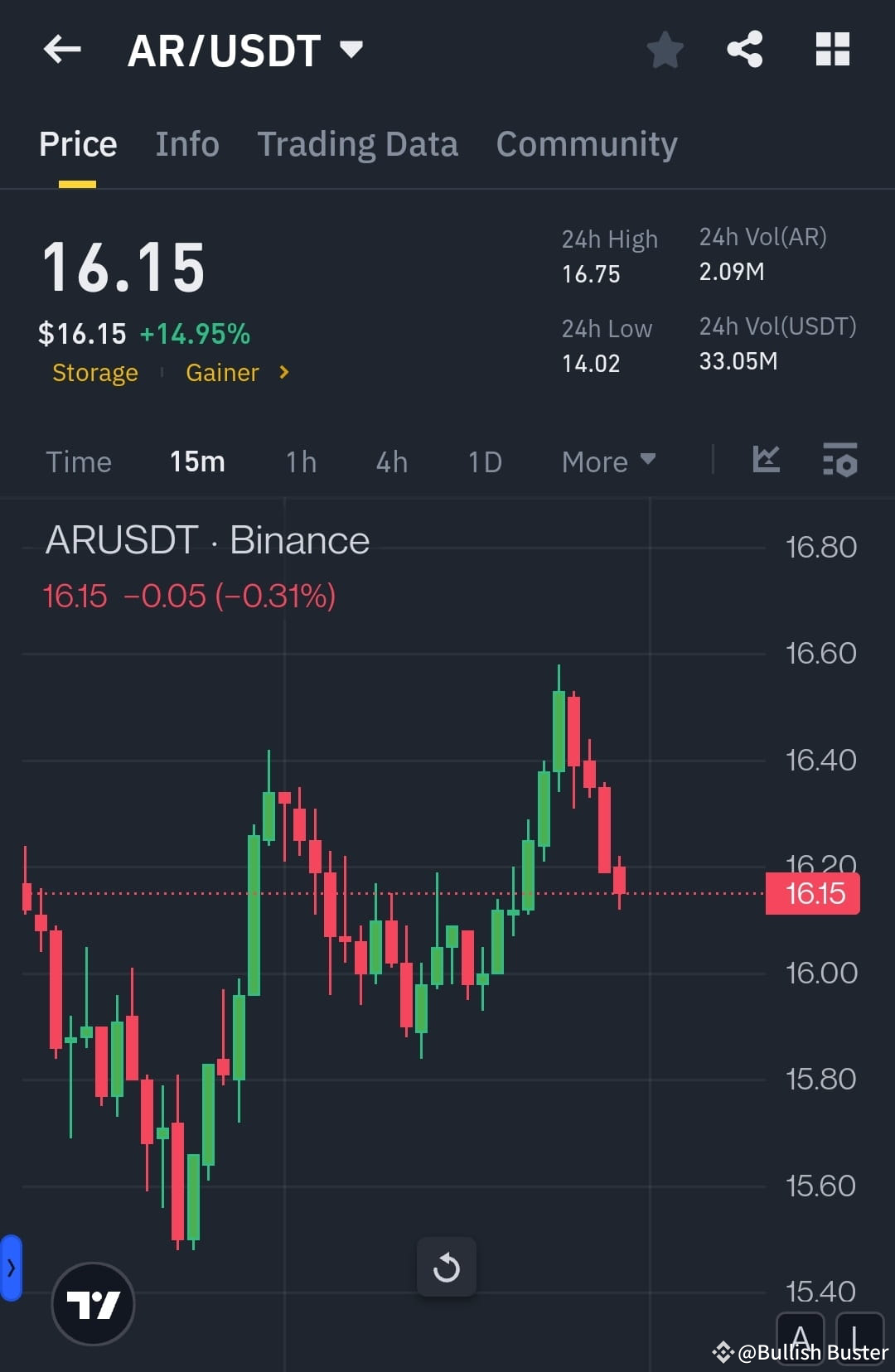The height and width of the screenshot is (1372, 895).
Task: Tap the share icon
Action: pos(743,50)
